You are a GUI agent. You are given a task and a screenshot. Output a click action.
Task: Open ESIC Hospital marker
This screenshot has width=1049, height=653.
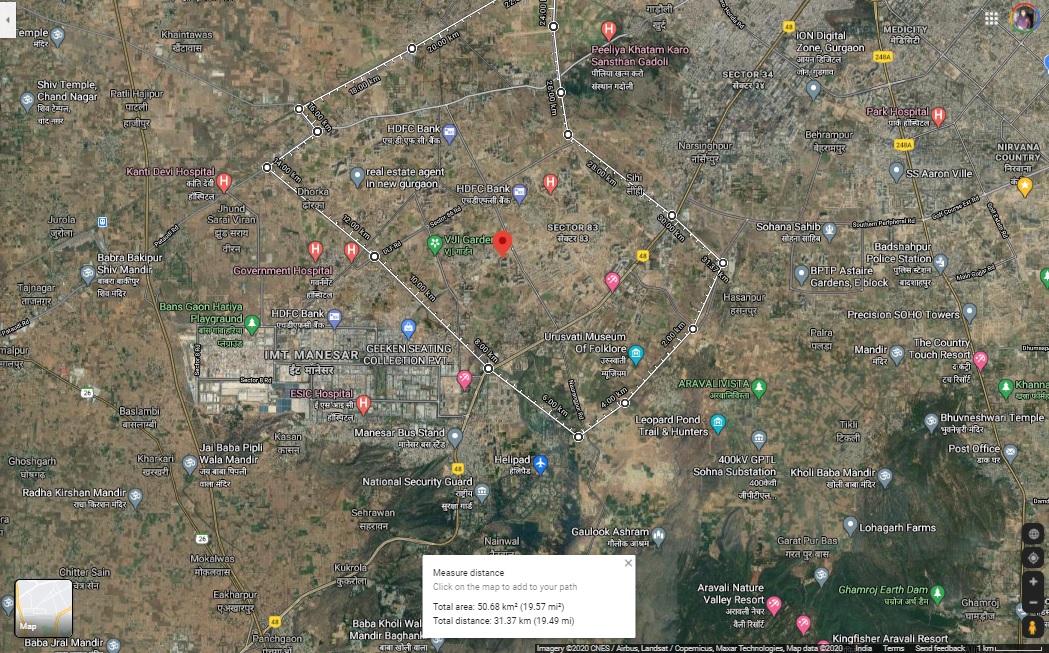pyautogui.click(x=363, y=403)
